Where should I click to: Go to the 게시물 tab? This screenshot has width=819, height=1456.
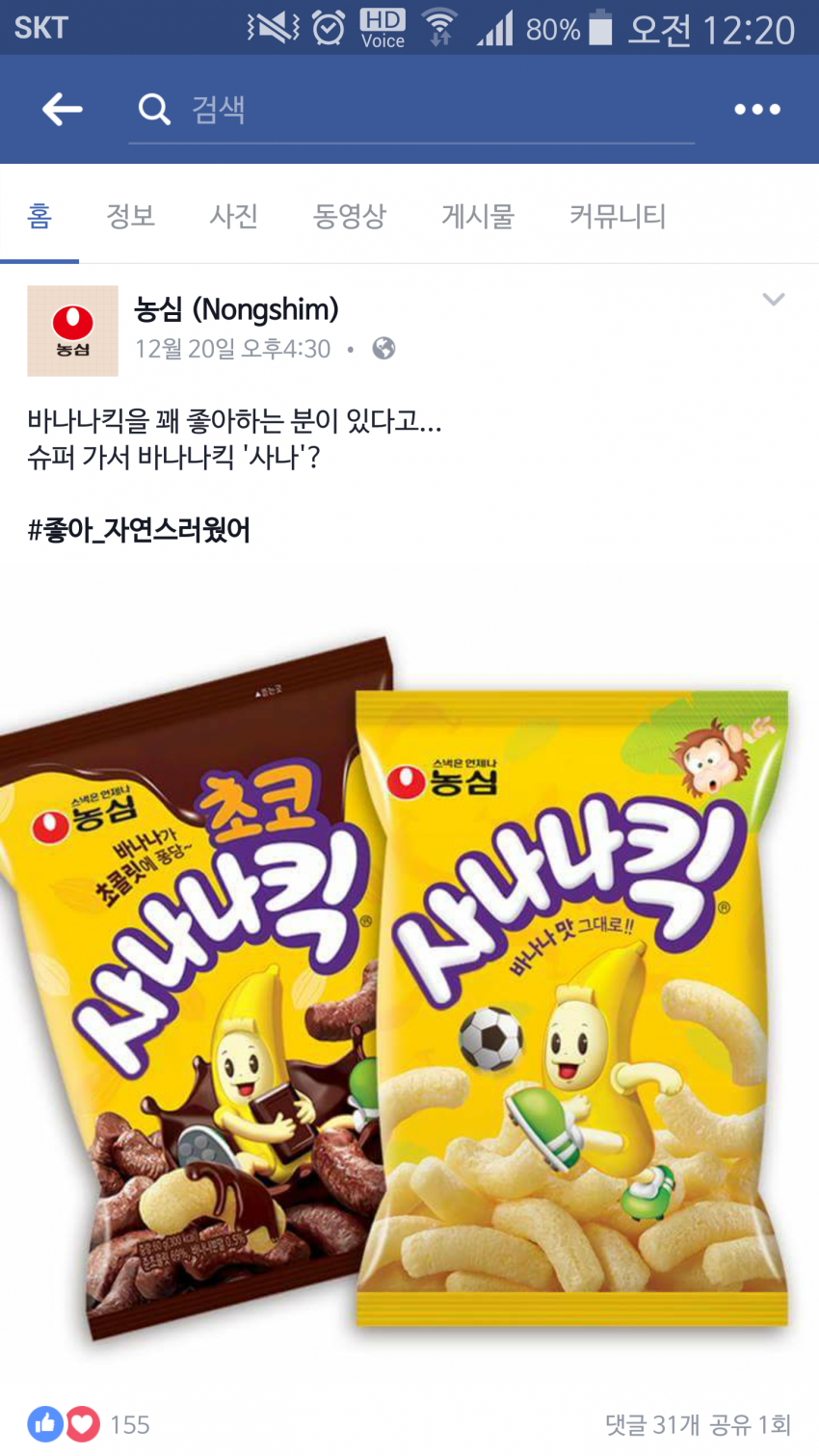(x=478, y=216)
